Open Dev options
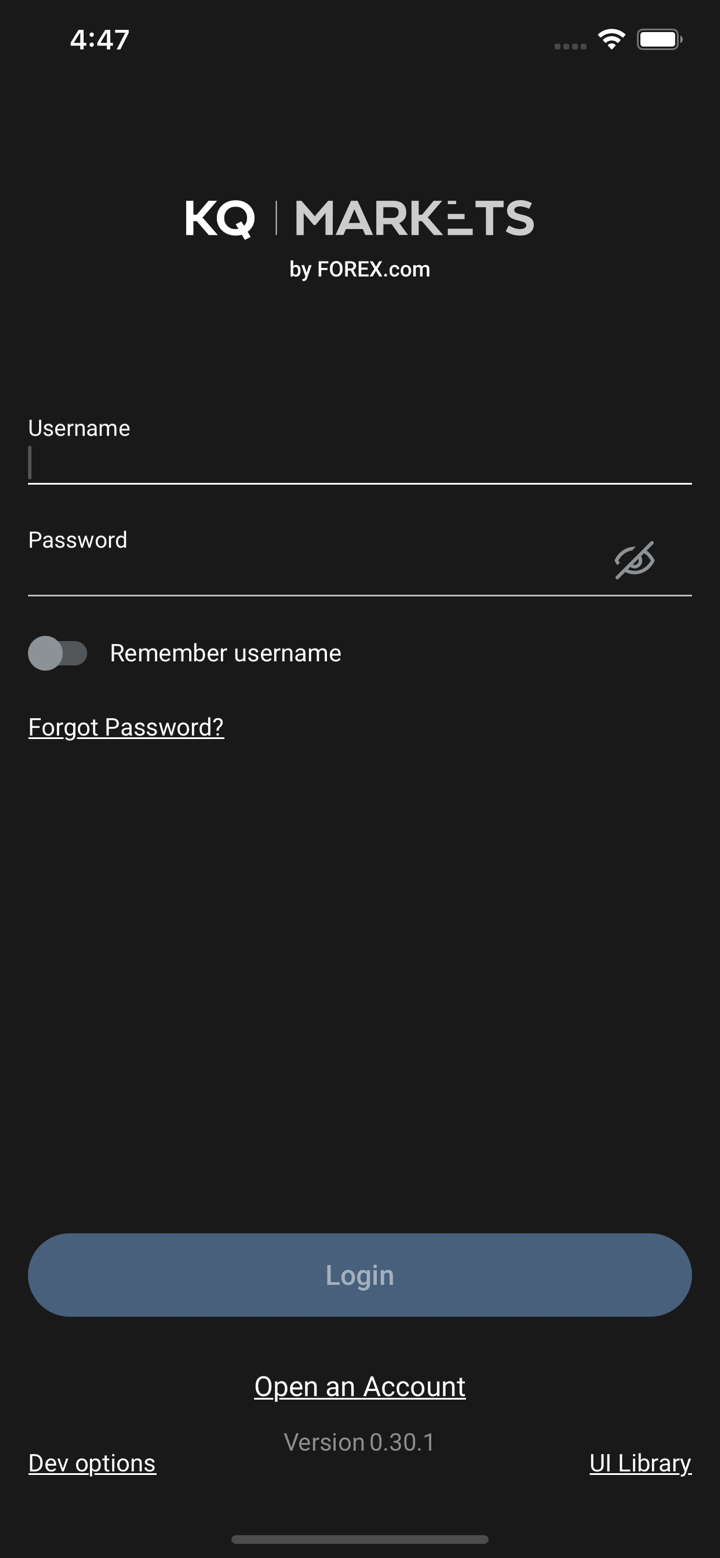 click(x=91, y=1463)
